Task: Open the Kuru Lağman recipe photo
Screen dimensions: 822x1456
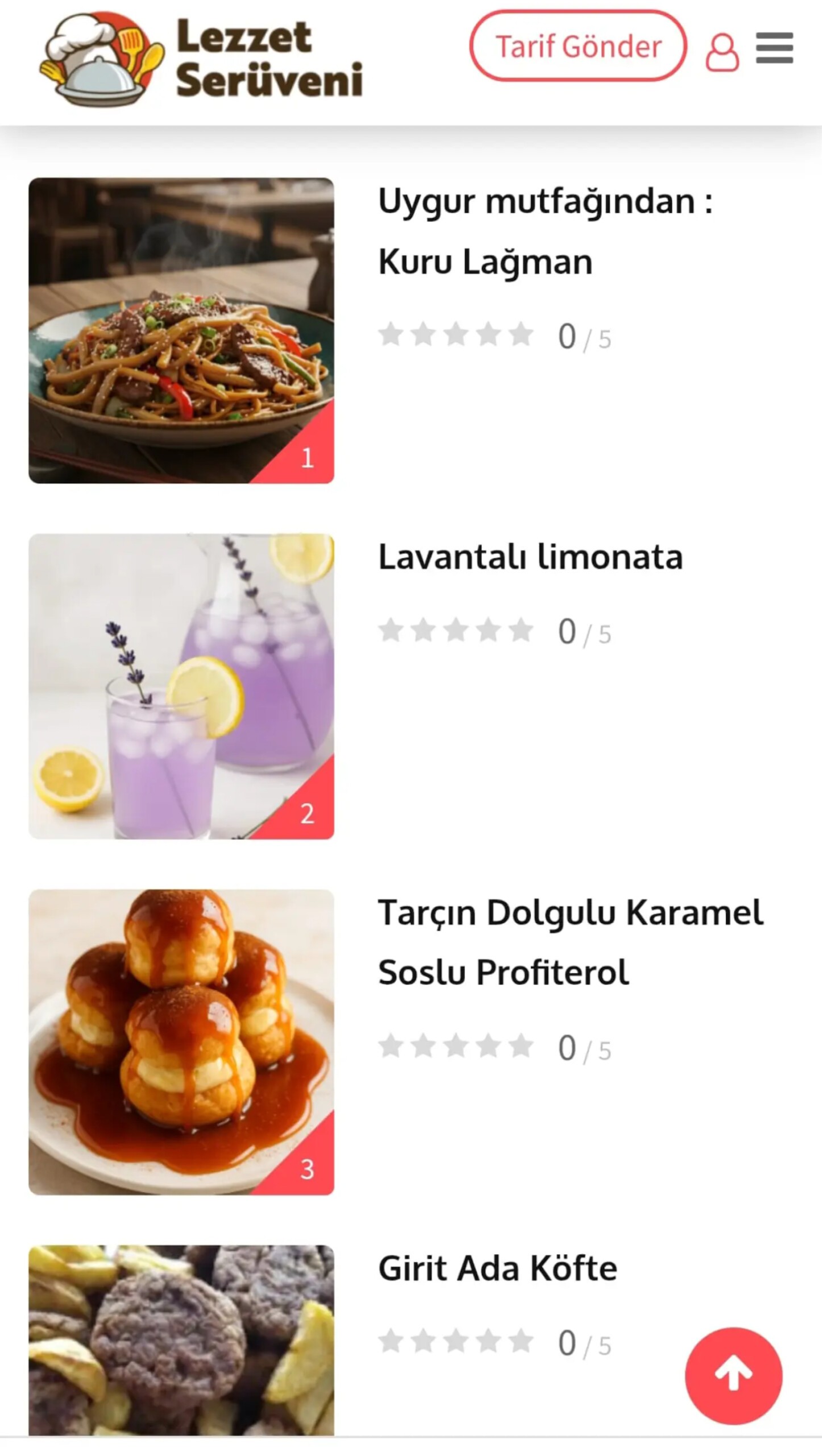Action: tap(181, 330)
